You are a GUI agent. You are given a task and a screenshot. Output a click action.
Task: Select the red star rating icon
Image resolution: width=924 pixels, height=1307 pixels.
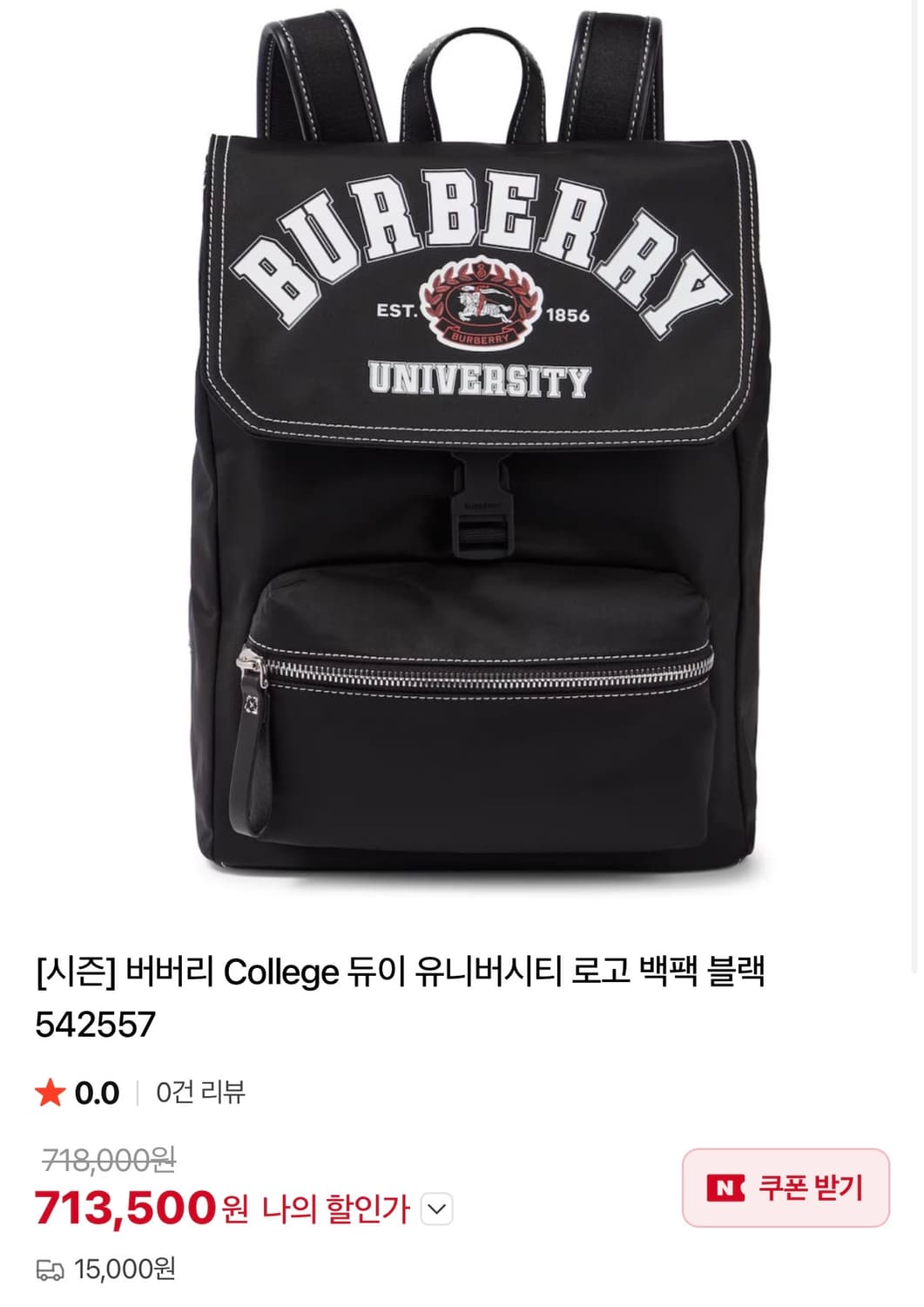coord(52,1090)
